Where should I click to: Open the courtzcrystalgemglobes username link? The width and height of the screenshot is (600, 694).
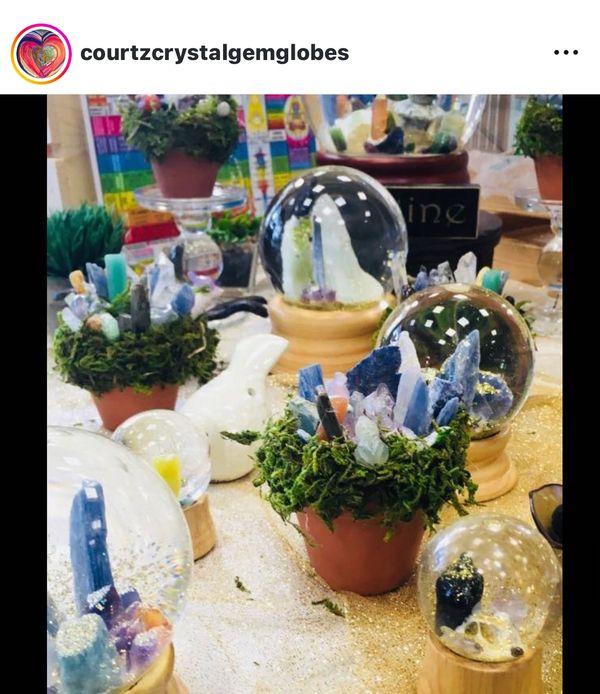(x=214, y=53)
